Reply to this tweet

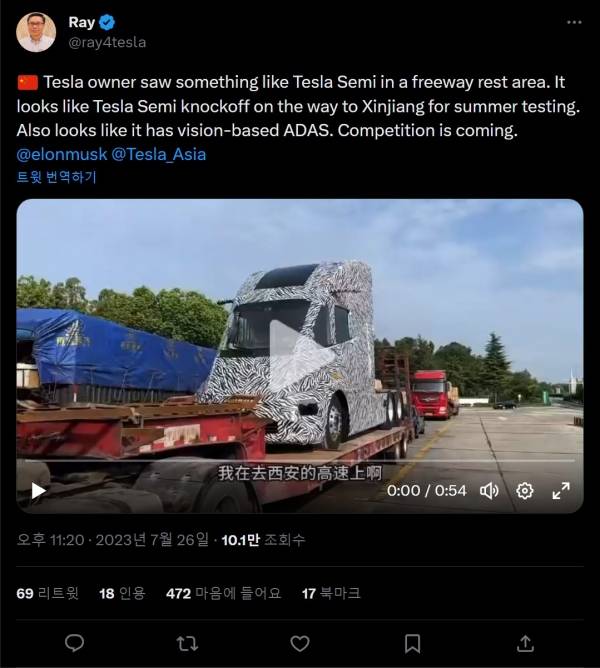[74, 642]
